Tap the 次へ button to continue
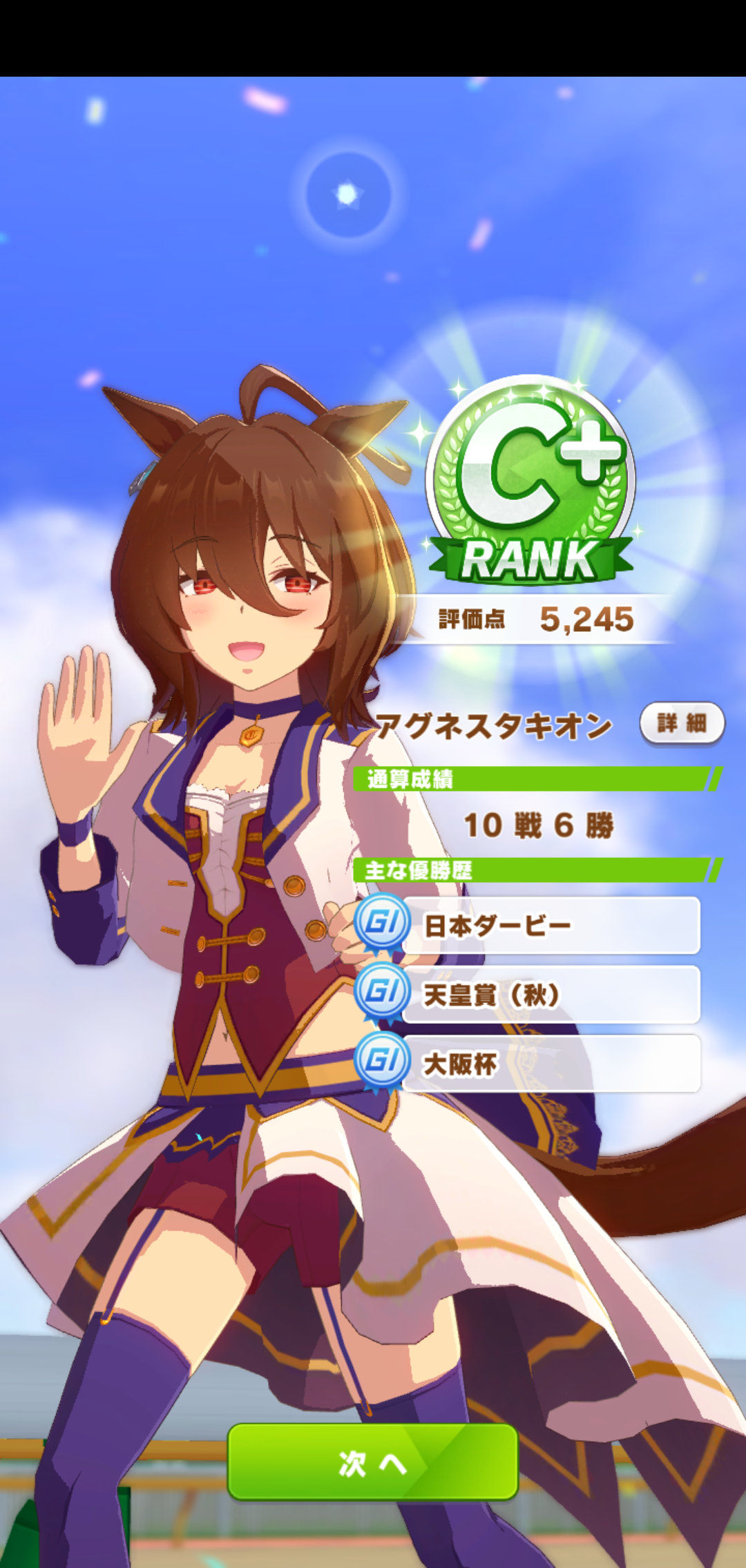This screenshot has width=746, height=1568. click(372, 1462)
